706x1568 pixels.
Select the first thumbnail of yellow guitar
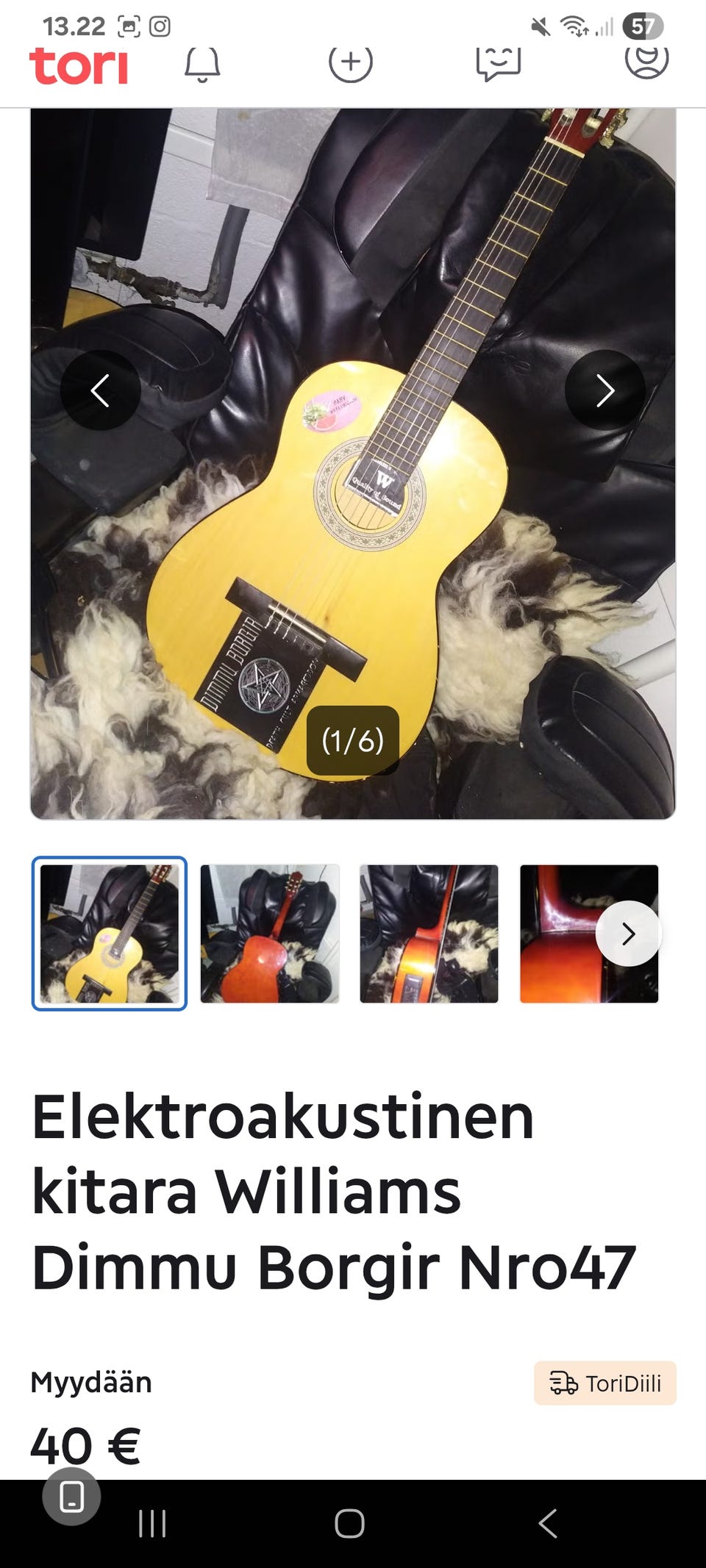(x=110, y=934)
